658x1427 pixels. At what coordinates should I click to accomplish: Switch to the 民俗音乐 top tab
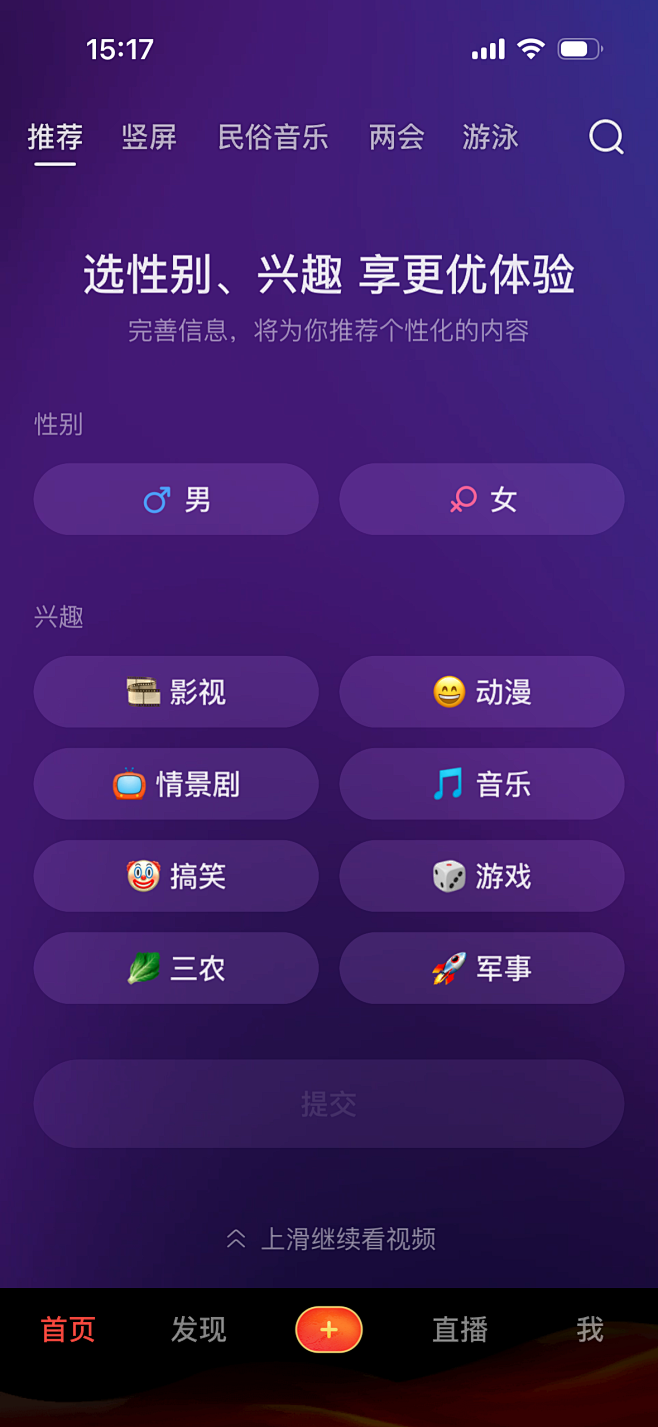coord(273,137)
